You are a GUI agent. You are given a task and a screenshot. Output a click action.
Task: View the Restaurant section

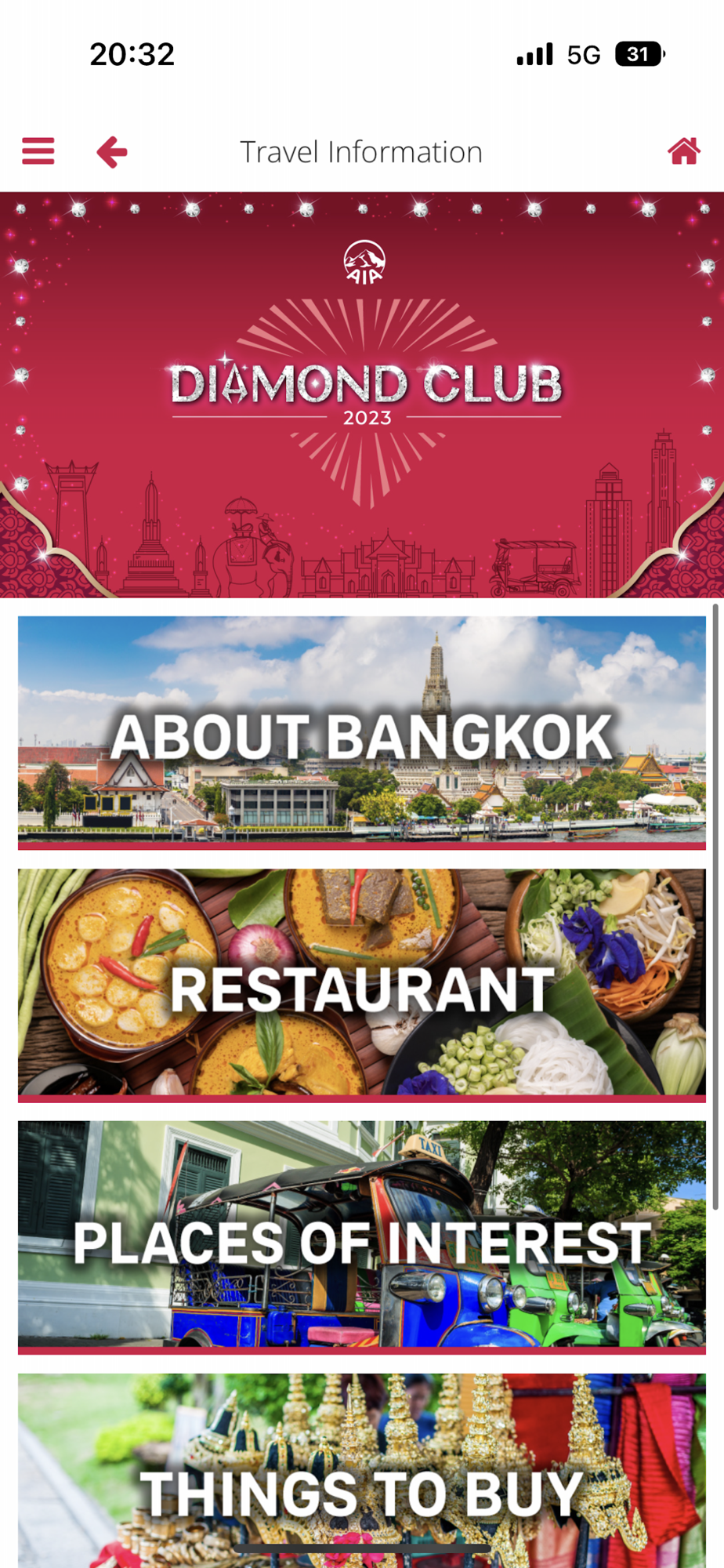(x=362, y=985)
